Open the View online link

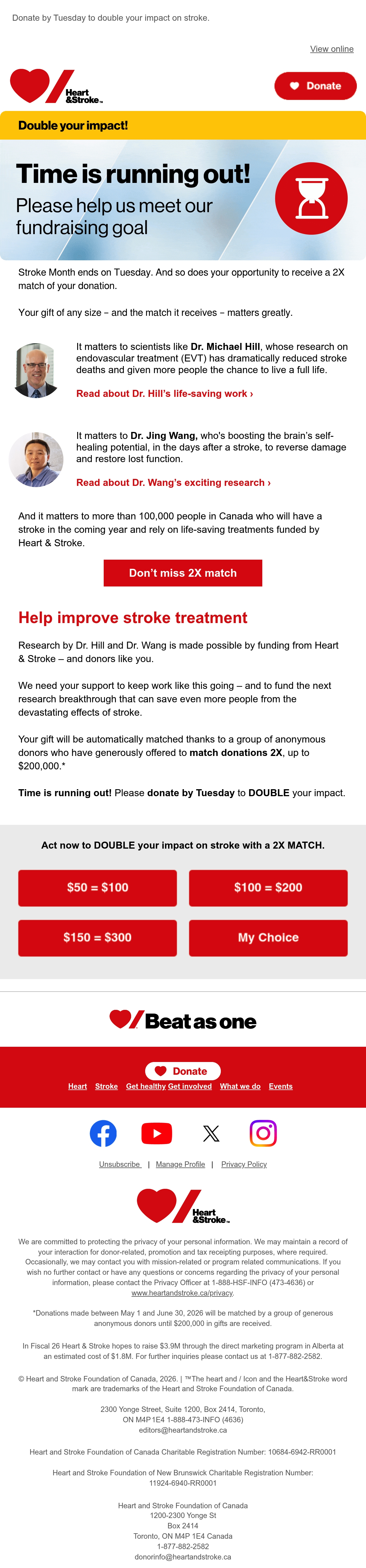pyautogui.click(x=331, y=49)
